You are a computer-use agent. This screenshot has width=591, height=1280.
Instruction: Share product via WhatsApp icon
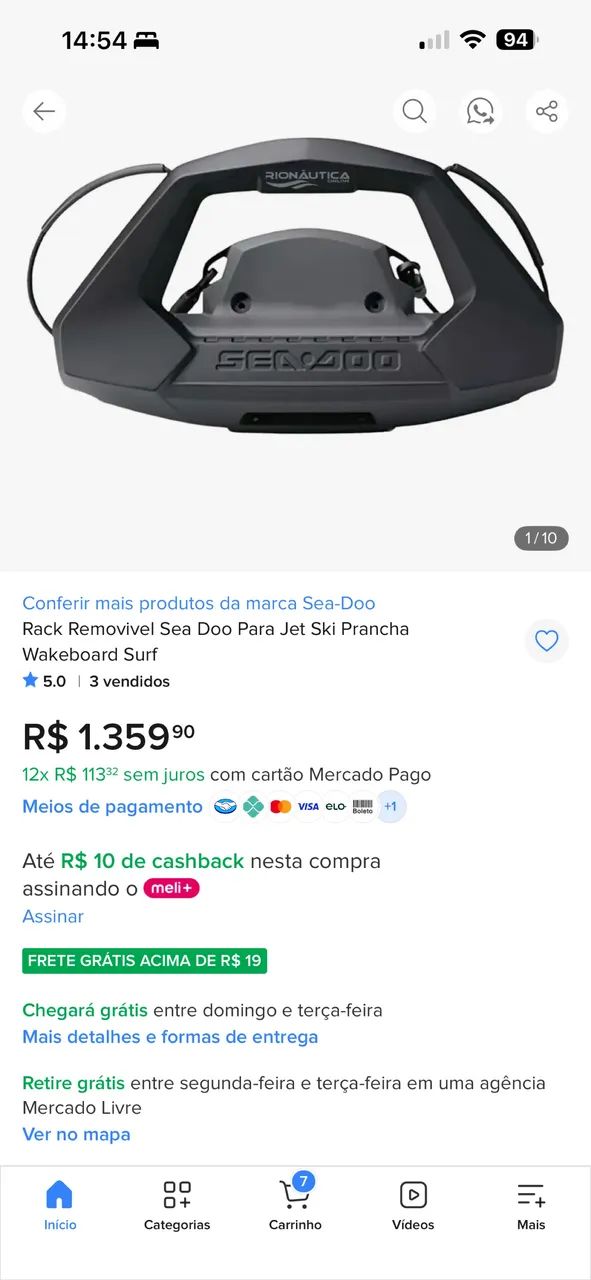pos(481,111)
